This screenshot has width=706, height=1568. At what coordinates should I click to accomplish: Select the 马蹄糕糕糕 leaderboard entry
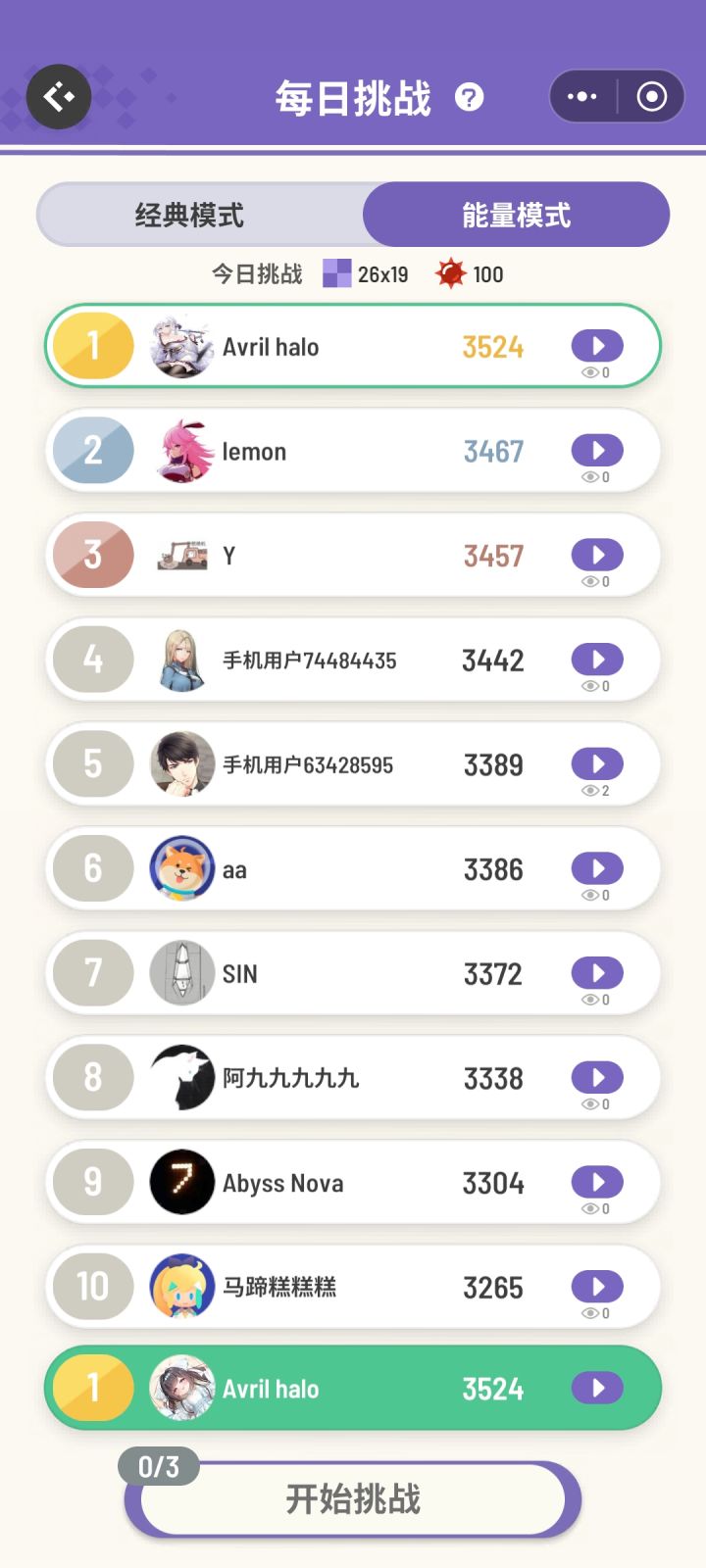coord(353,1287)
